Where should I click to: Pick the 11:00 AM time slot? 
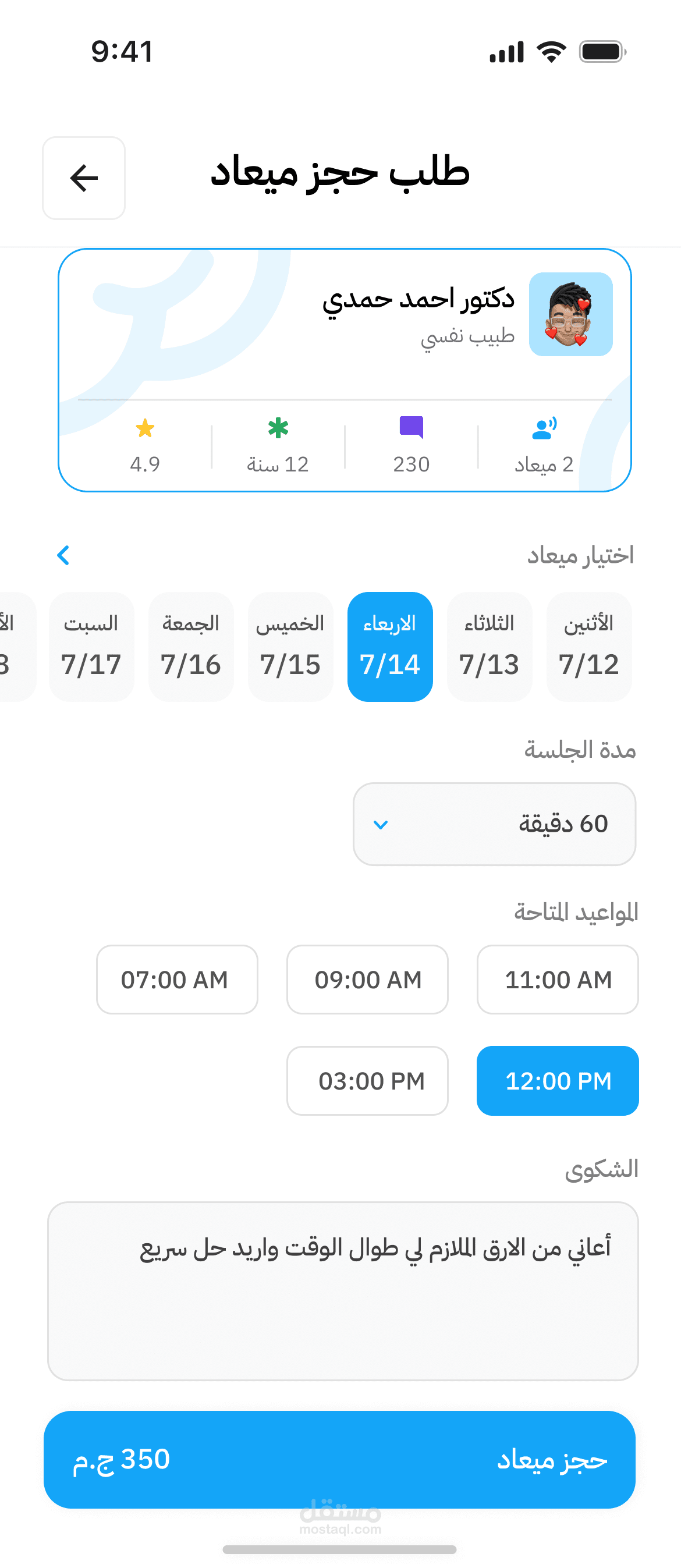pos(558,980)
